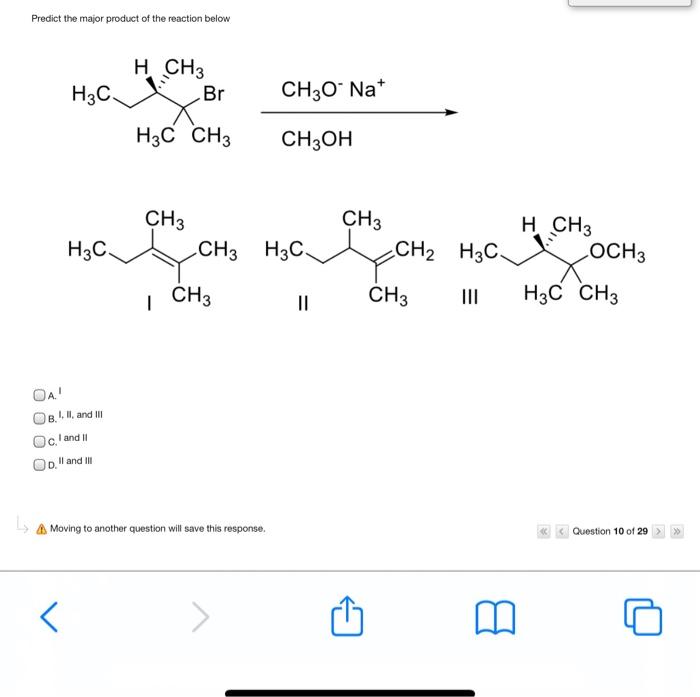Jump to the first question
The image size is (700, 697).
click(x=546, y=531)
